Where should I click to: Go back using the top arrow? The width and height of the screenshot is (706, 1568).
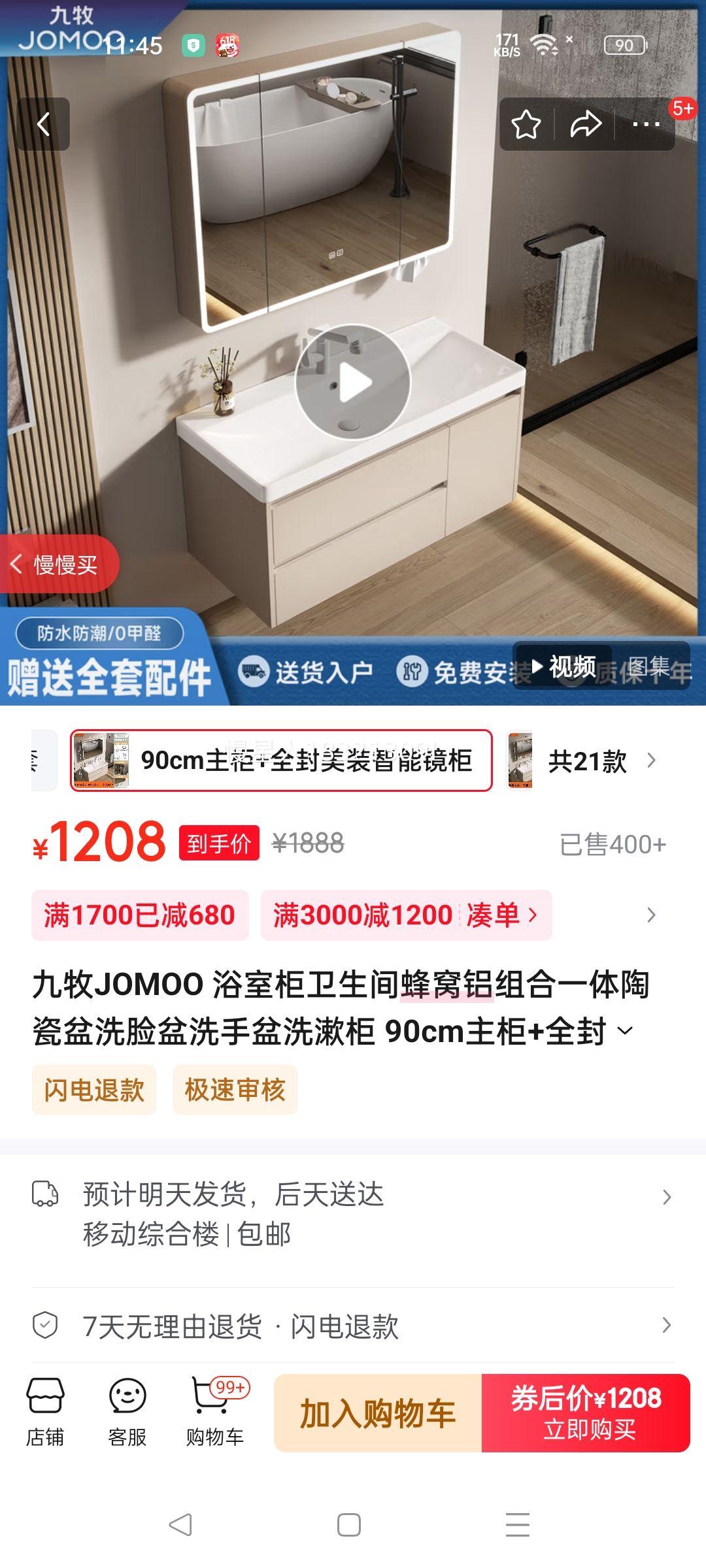[43, 124]
